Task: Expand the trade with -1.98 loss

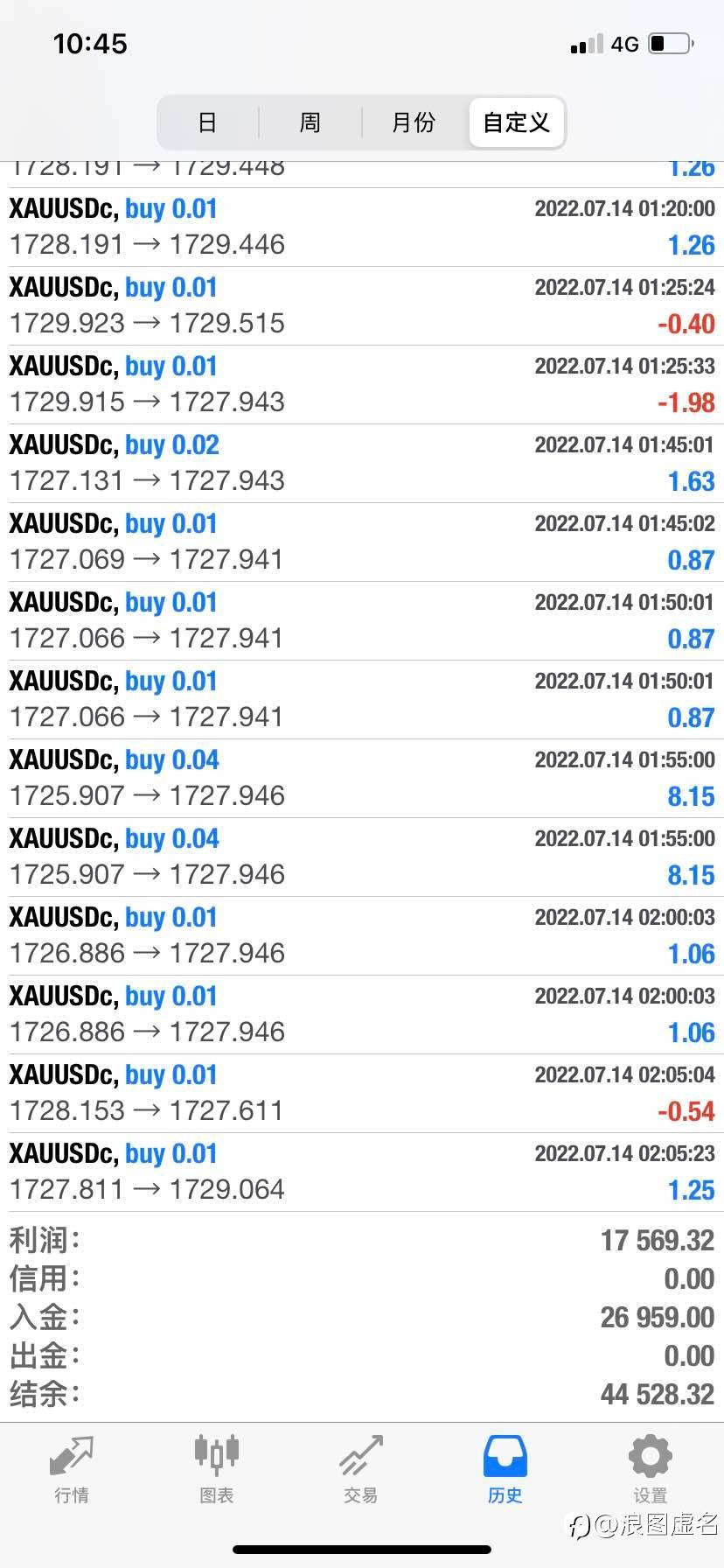Action: click(362, 384)
